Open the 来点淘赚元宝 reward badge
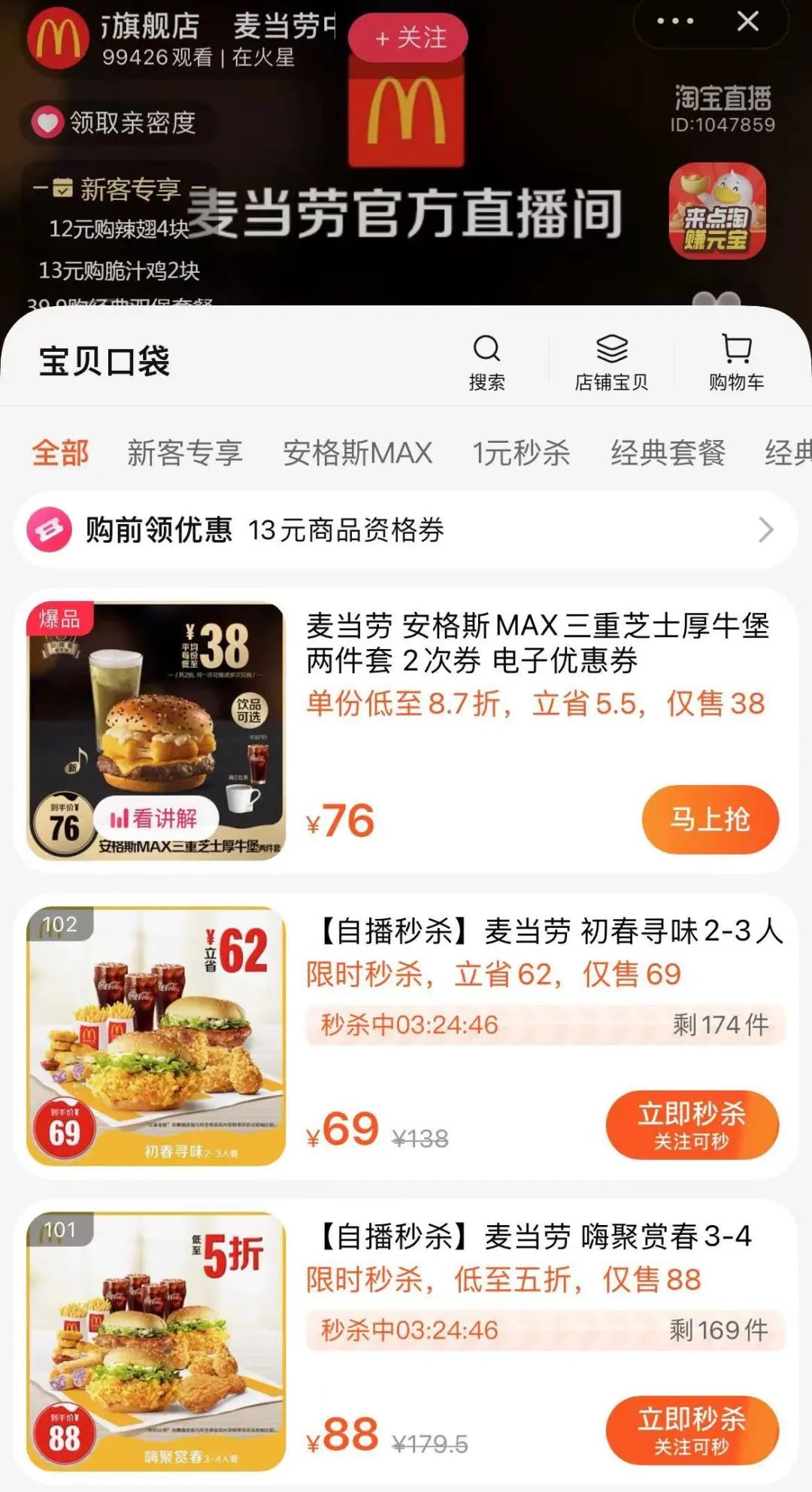Screen dimensions: 812x1492 click(x=717, y=211)
